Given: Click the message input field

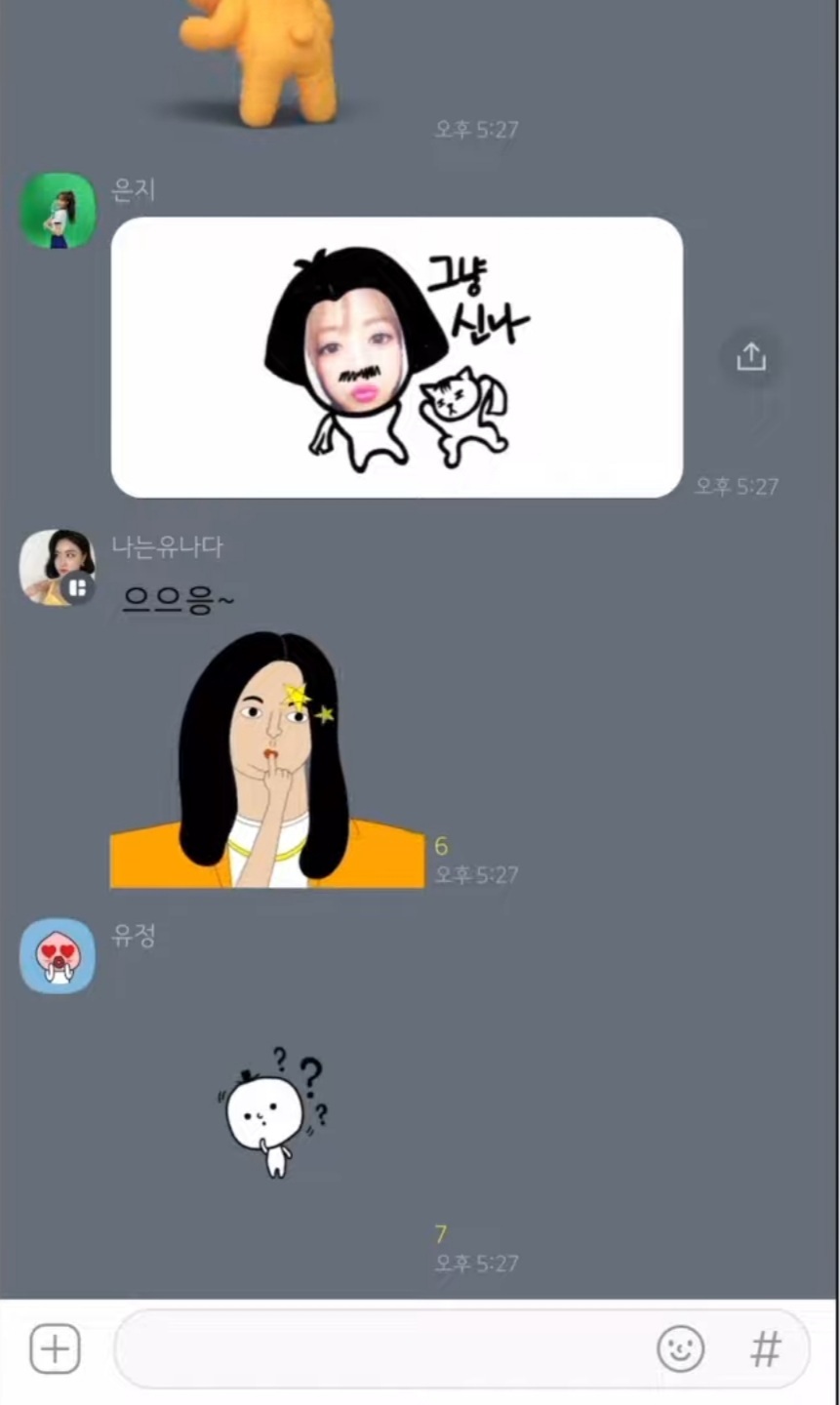Looking at the screenshot, I should 390,1348.
